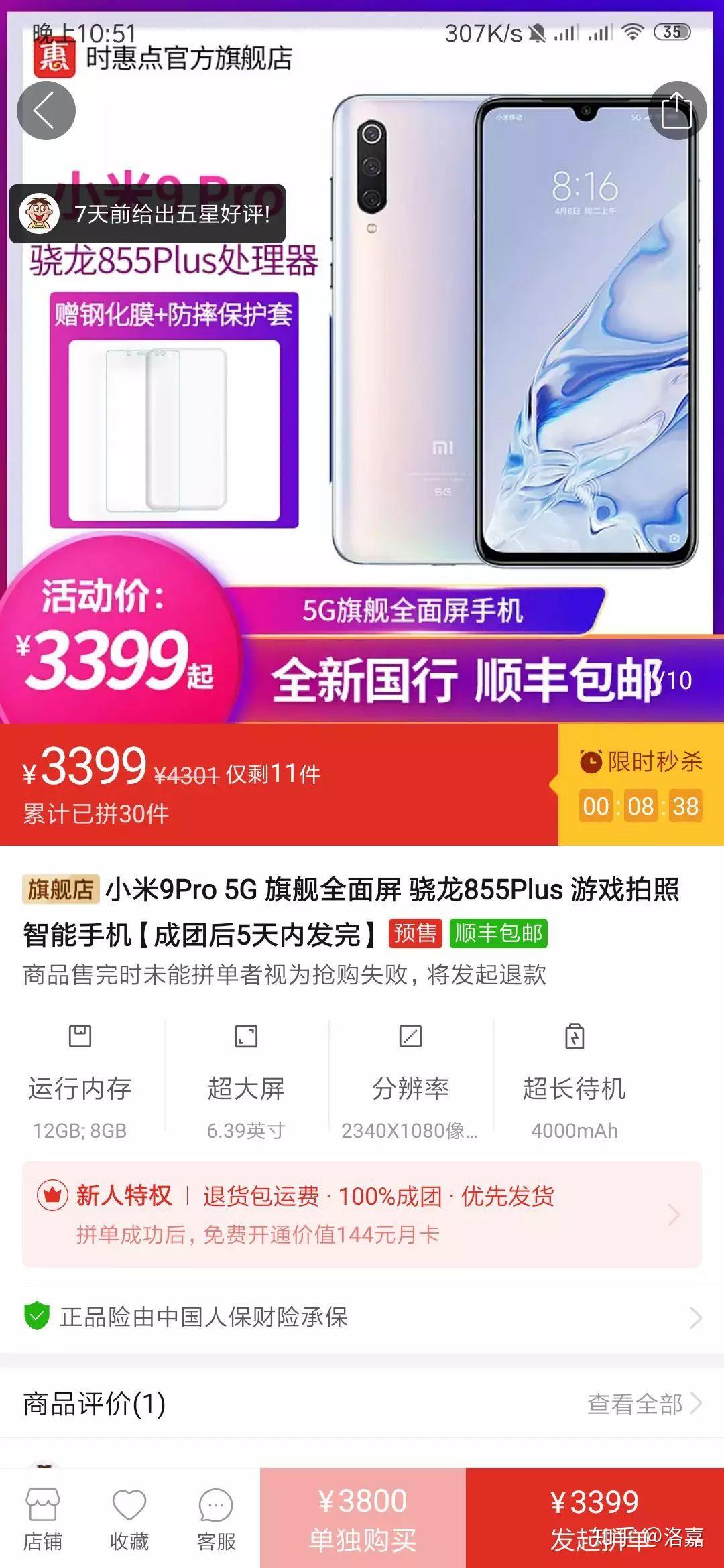Share this Xiaomi 9 Pro listing
Image resolution: width=724 pixels, height=1568 pixels.
[x=677, y=111]
